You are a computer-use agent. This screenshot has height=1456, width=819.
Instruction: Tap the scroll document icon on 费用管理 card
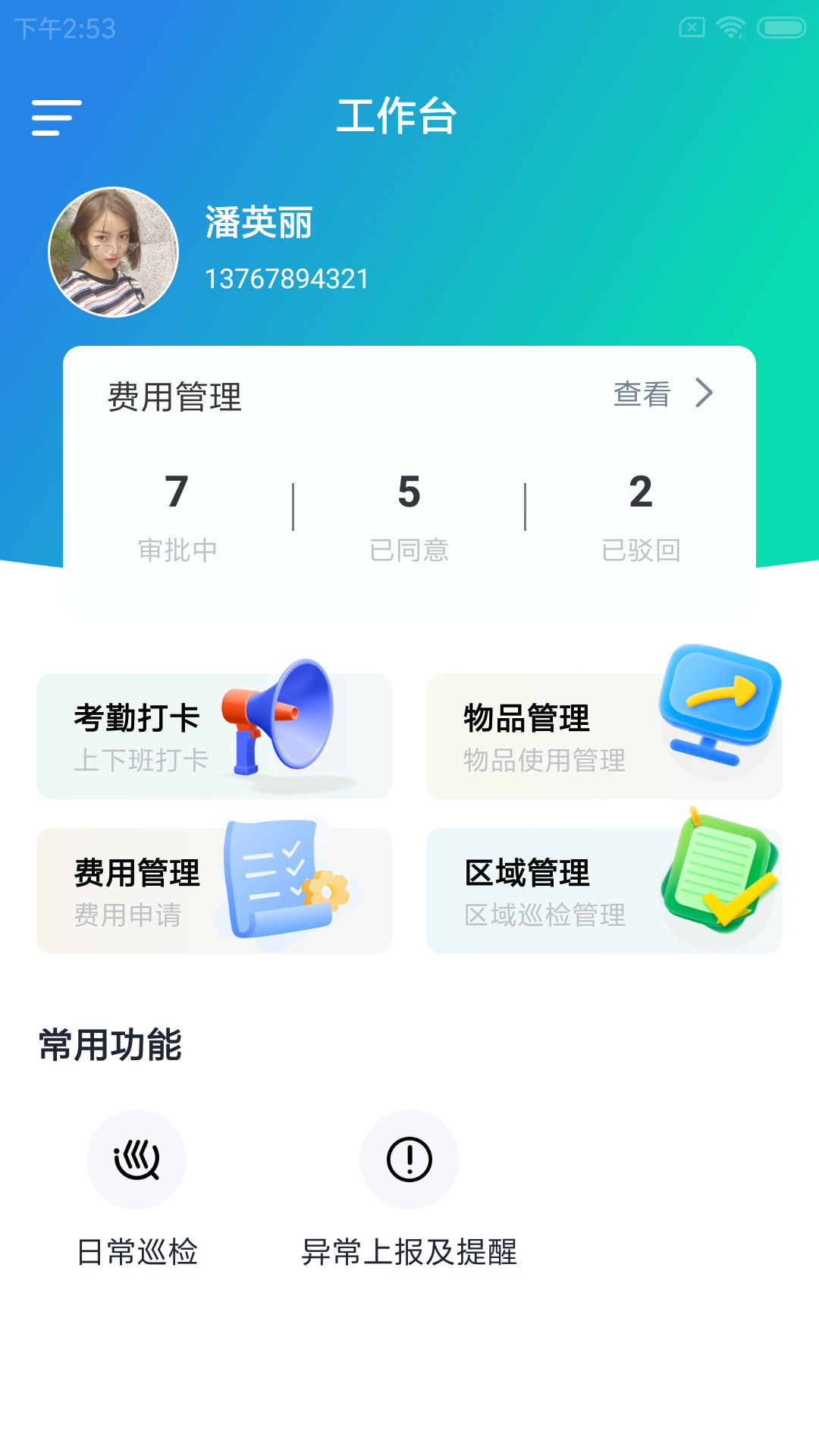point(281,880)
